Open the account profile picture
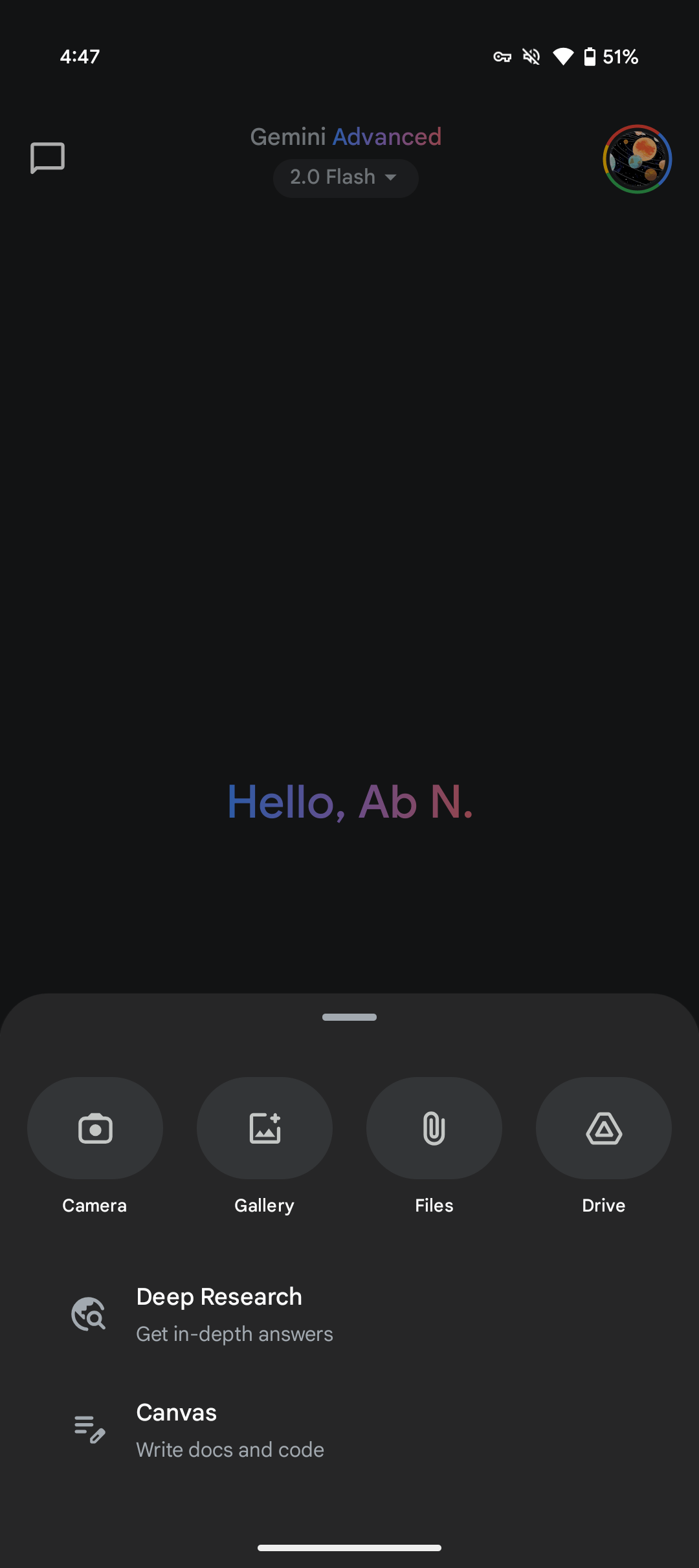Screen dimensions: 699x1568 [637, 159]
